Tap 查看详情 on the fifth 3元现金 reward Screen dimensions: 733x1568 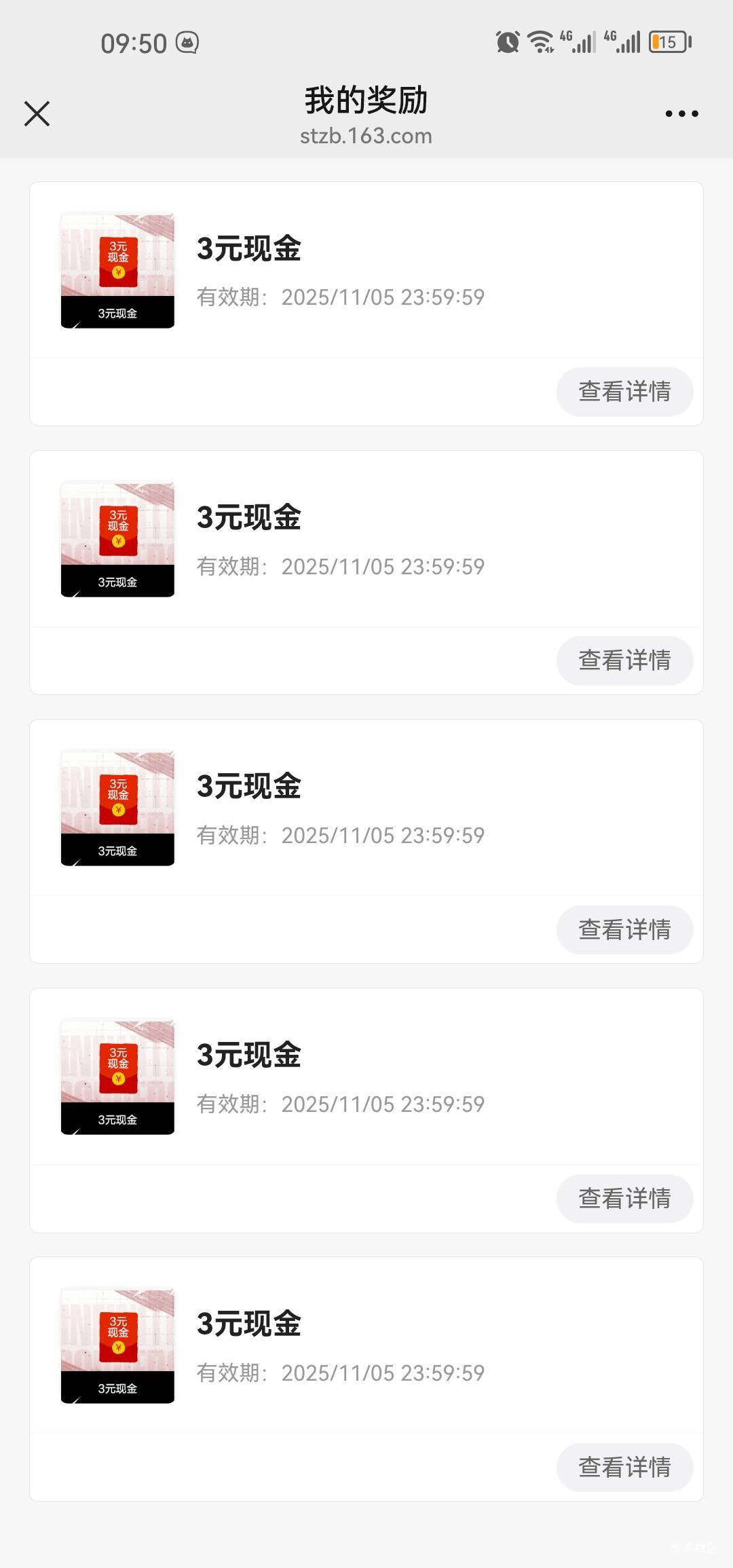tap(624, 1467)
